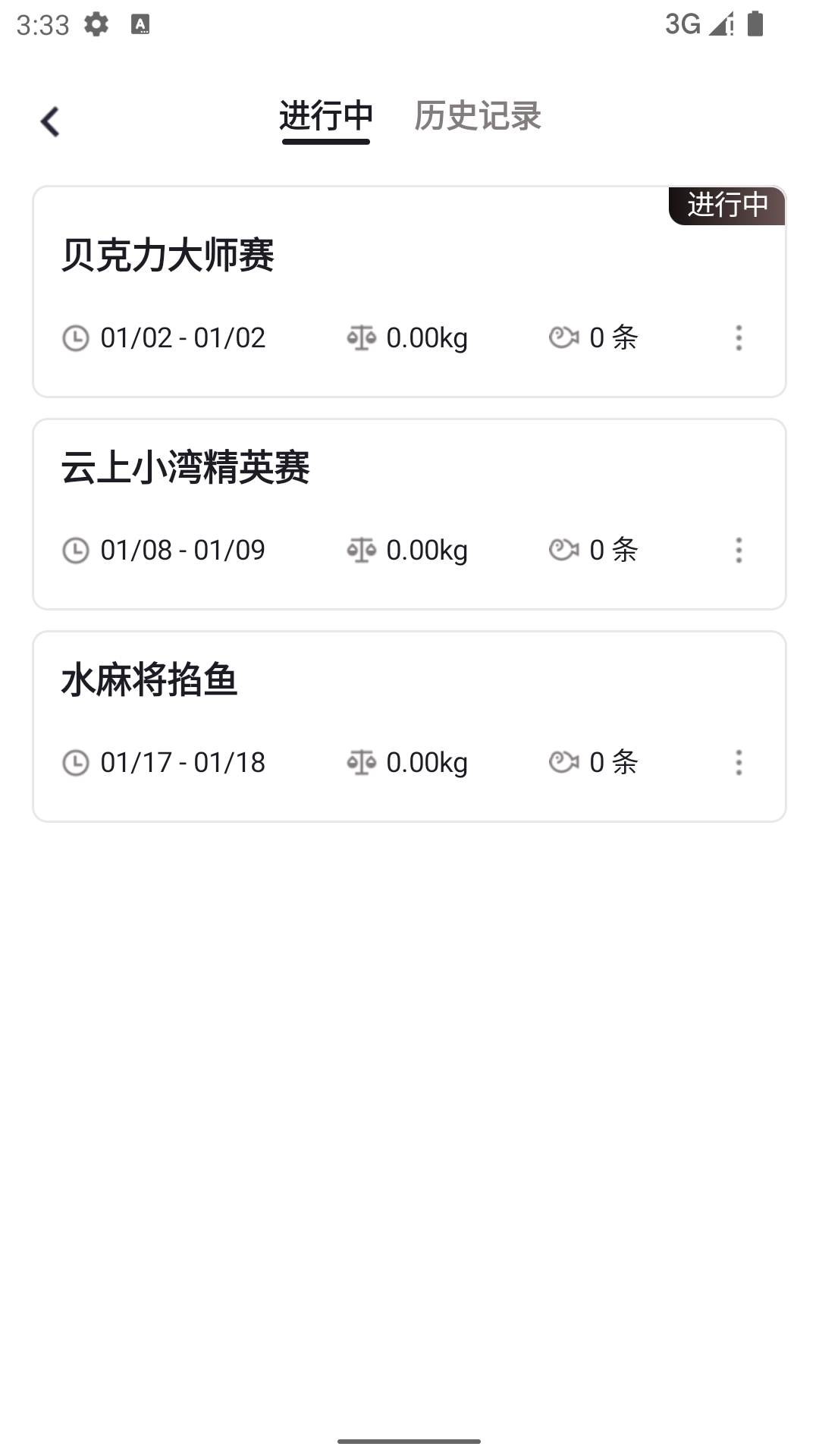819x1456 pixels.
Task: Open the three-dot menu for 贝克力大师赛
Action: [x=739, y=337]
